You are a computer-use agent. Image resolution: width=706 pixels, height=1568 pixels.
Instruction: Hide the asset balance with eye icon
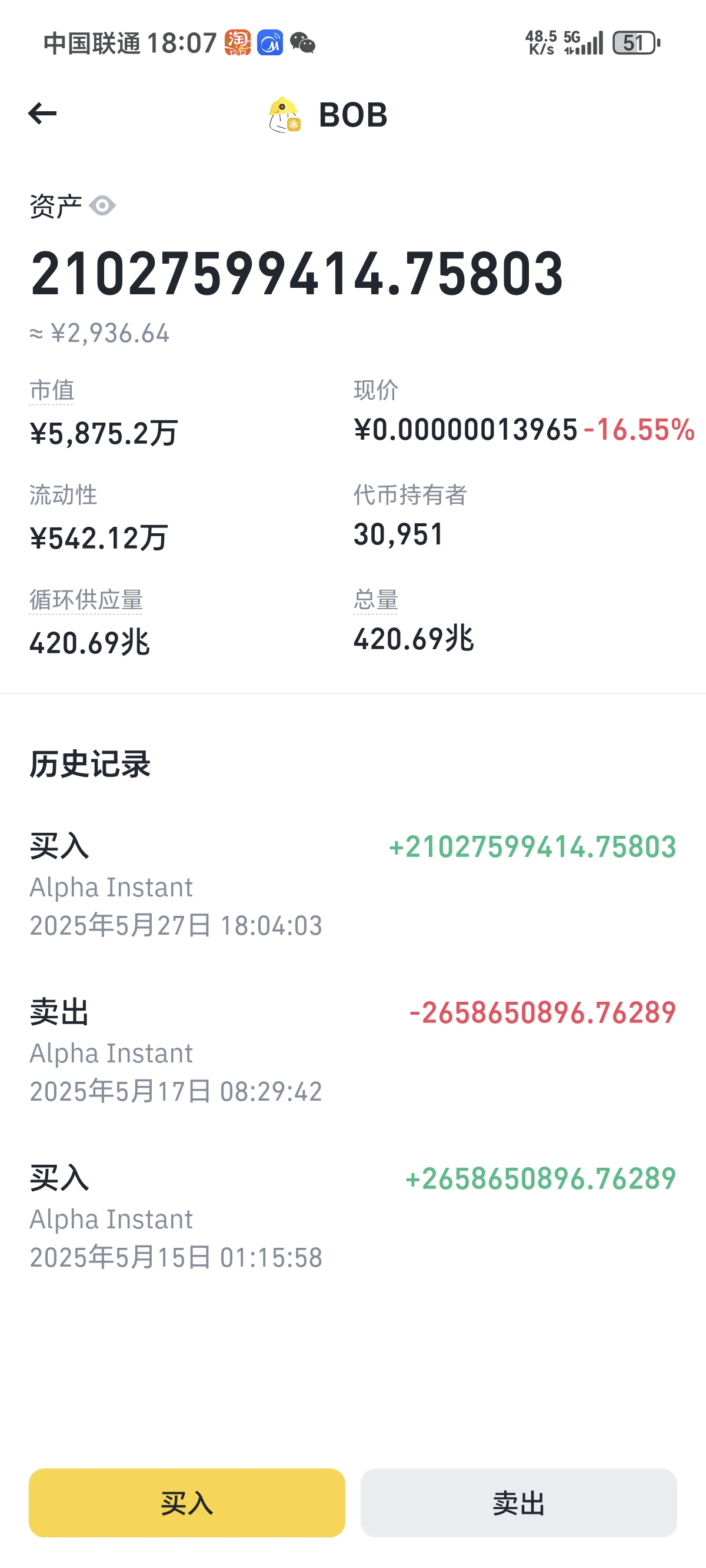[102, 206]
